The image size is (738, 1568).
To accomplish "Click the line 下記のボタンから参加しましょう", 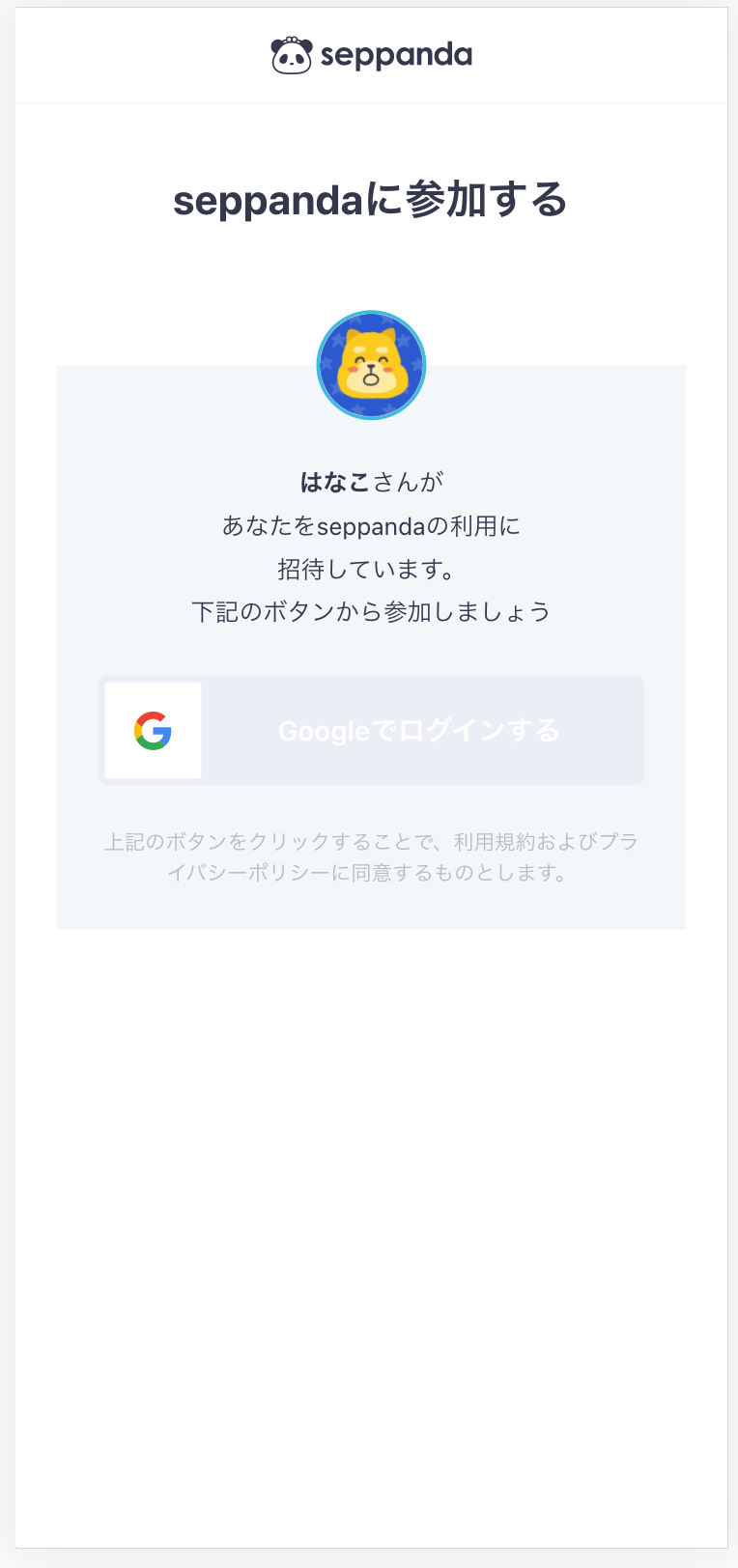I will (x=371, y=612).
